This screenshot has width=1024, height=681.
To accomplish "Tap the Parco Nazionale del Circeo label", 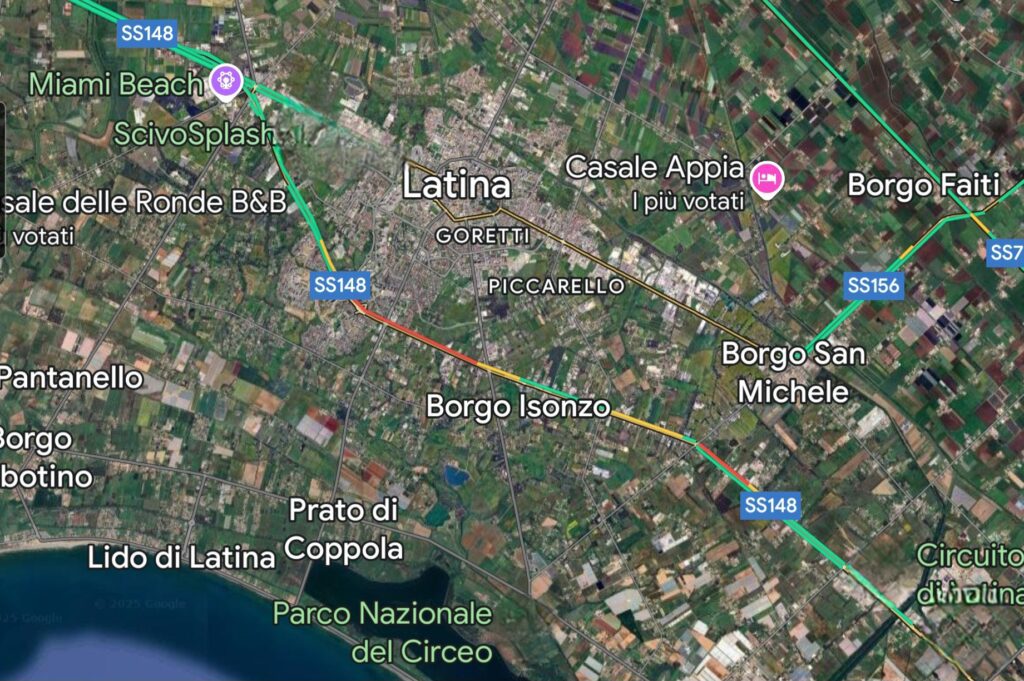I will click(x=383, y=632).
